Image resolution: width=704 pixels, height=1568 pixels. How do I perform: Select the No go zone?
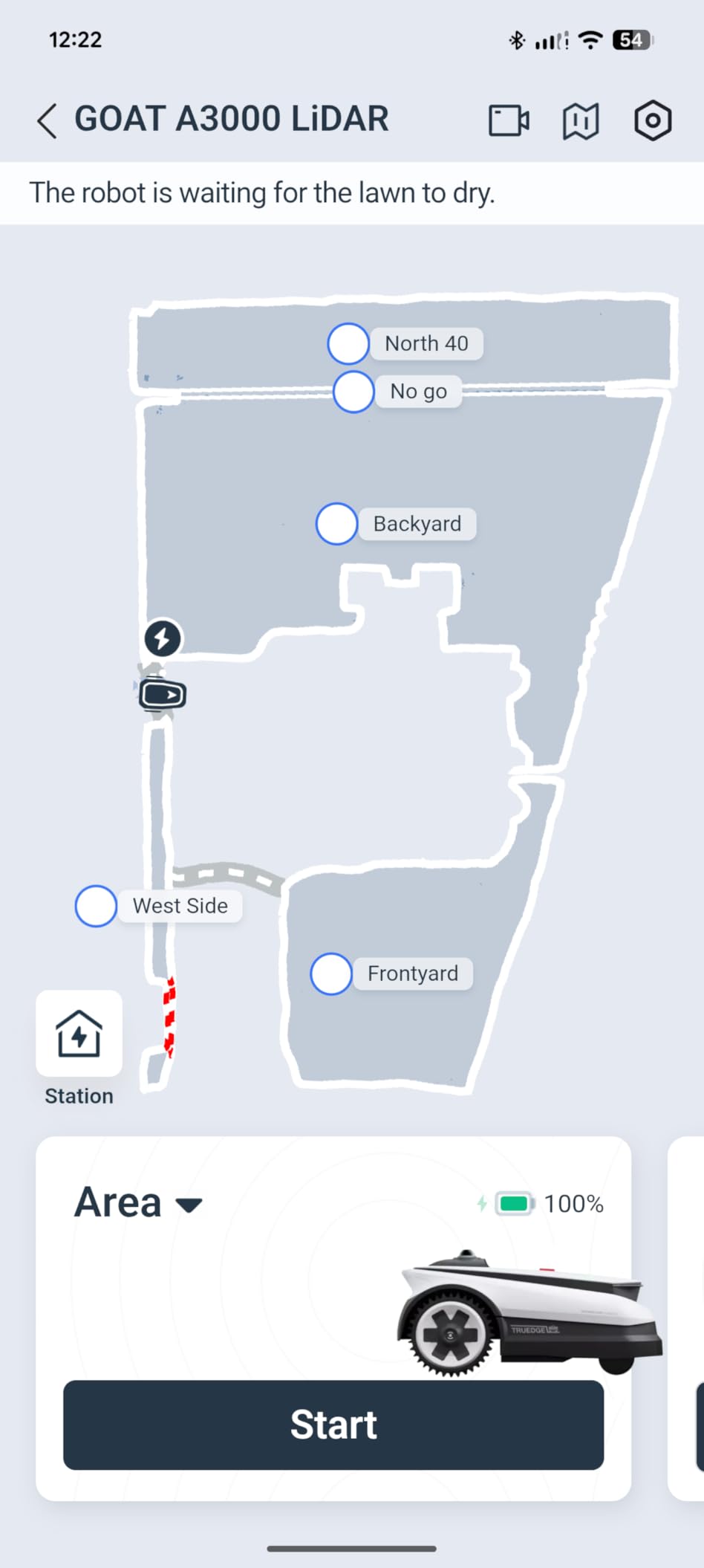click(x=353, y=392)
